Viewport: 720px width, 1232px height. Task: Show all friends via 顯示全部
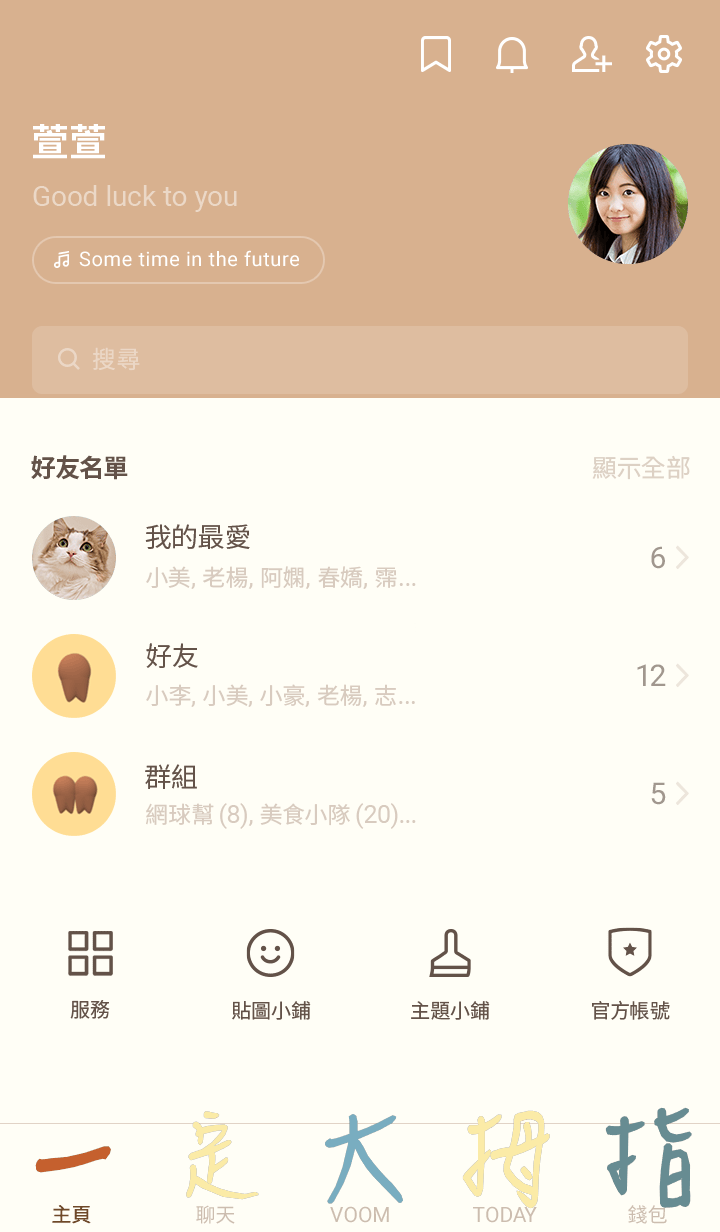pyautogui.click(x=641, y=468)
